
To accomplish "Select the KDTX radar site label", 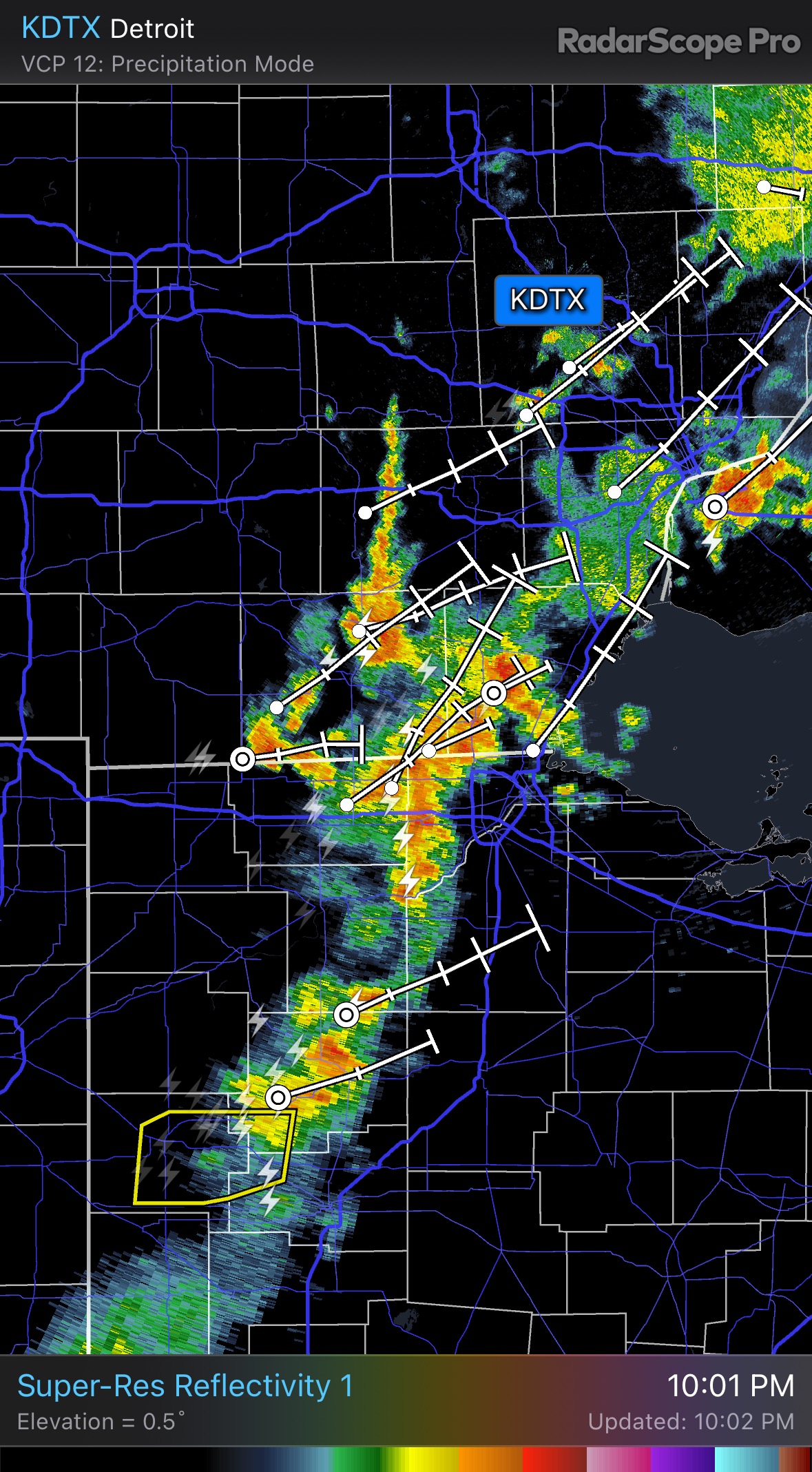I will (x=548, y=300).
